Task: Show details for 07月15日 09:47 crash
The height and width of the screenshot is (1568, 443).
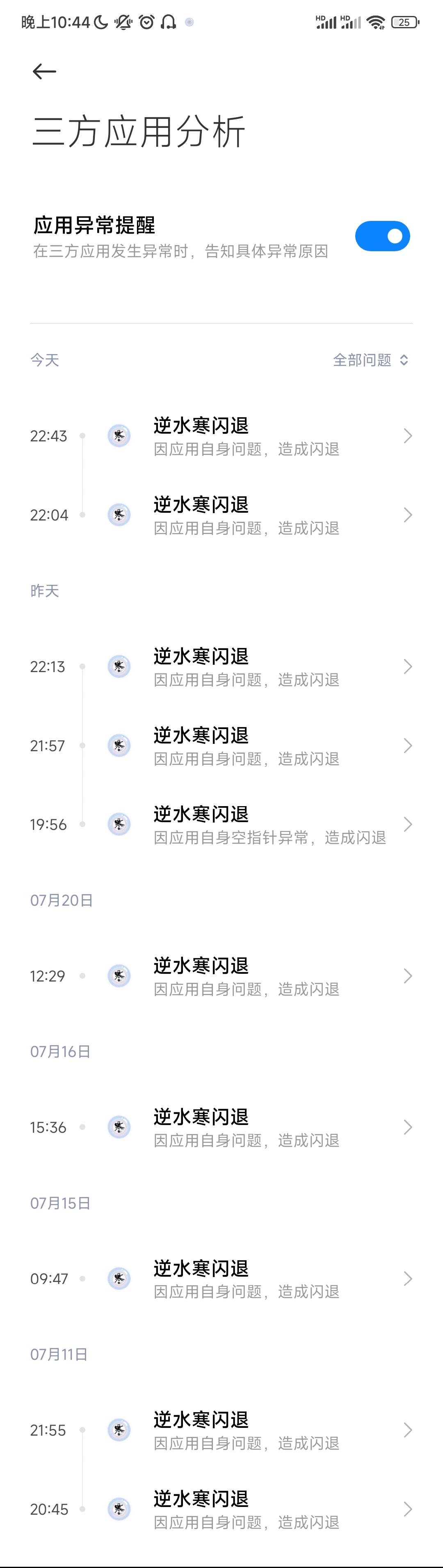Action: coord(246,1279)
